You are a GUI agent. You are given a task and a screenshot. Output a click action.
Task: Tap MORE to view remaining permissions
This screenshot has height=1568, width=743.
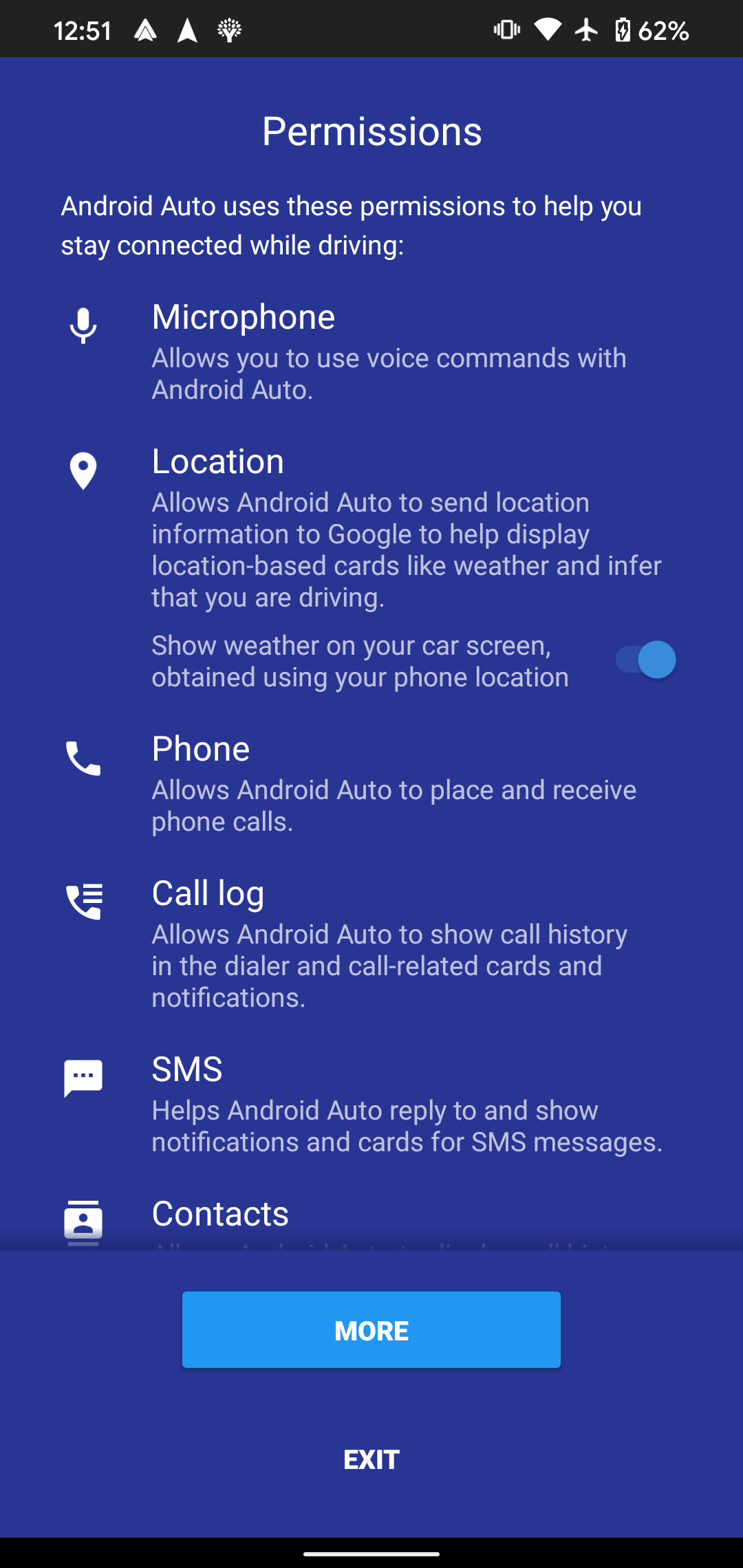point(371,1329)
